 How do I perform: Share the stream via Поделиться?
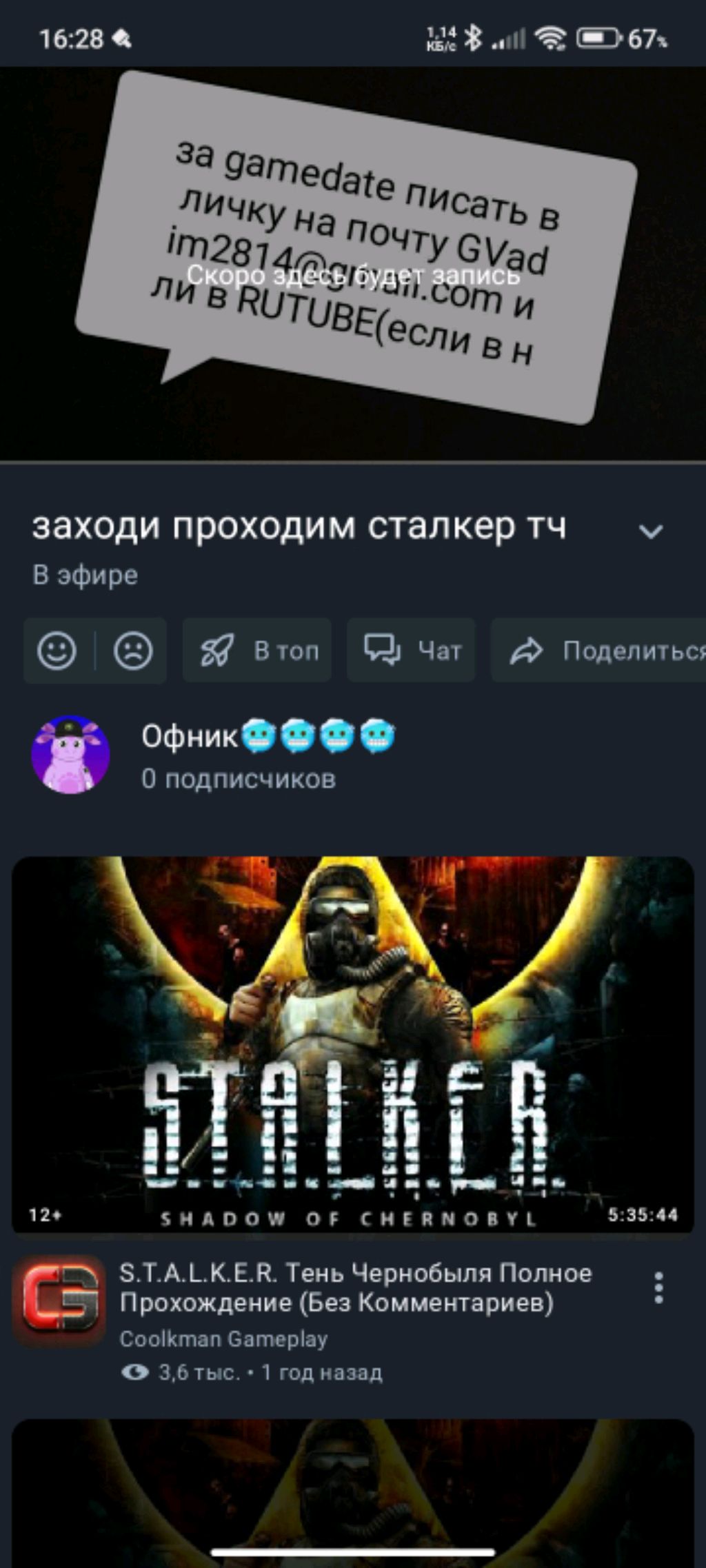pos(598,651)
